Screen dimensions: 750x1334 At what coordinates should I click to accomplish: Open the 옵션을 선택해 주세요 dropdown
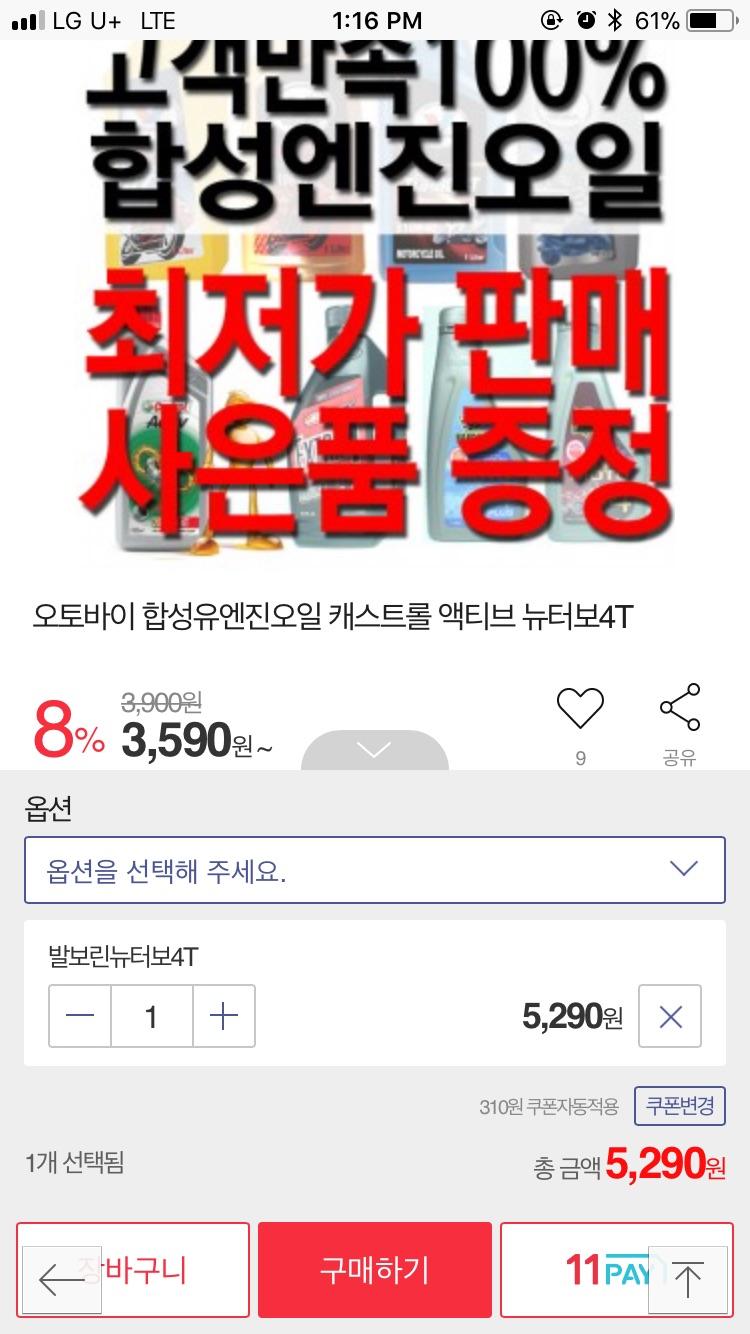pyautogui.click(x=374, y=870)
